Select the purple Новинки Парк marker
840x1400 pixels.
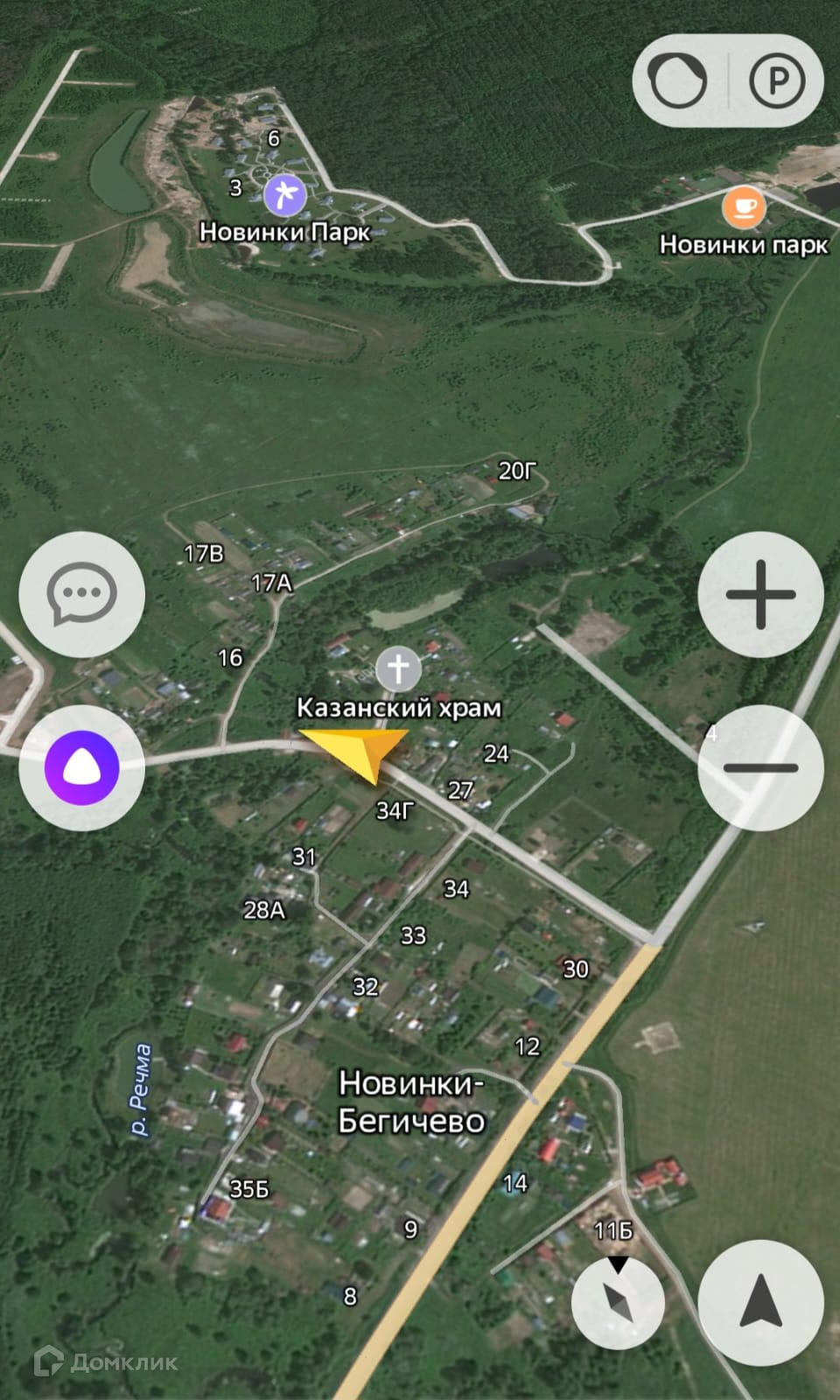[285, 195]
